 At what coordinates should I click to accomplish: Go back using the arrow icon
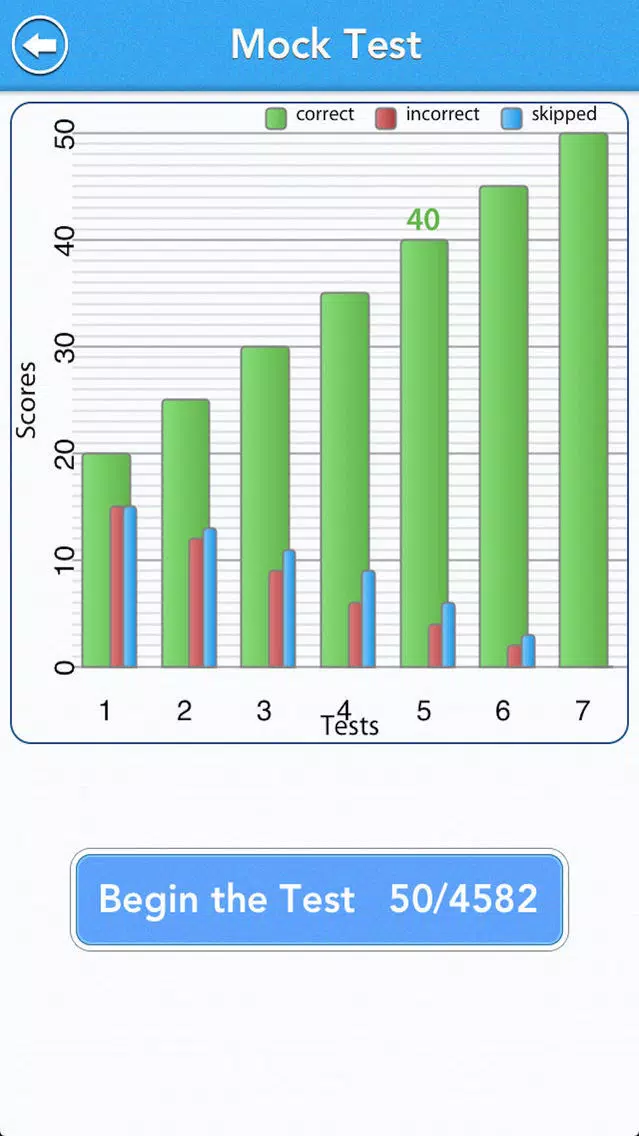pyautogui.click(x=40, y=45)
